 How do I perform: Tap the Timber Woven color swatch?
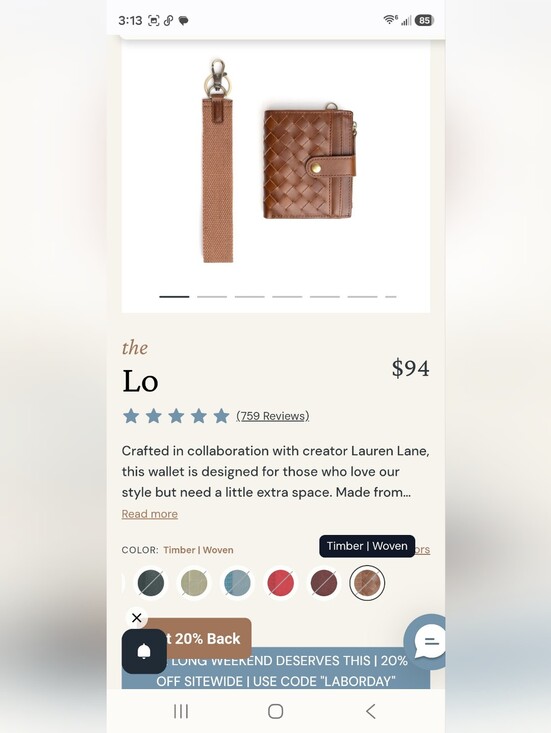pos(367,583)
